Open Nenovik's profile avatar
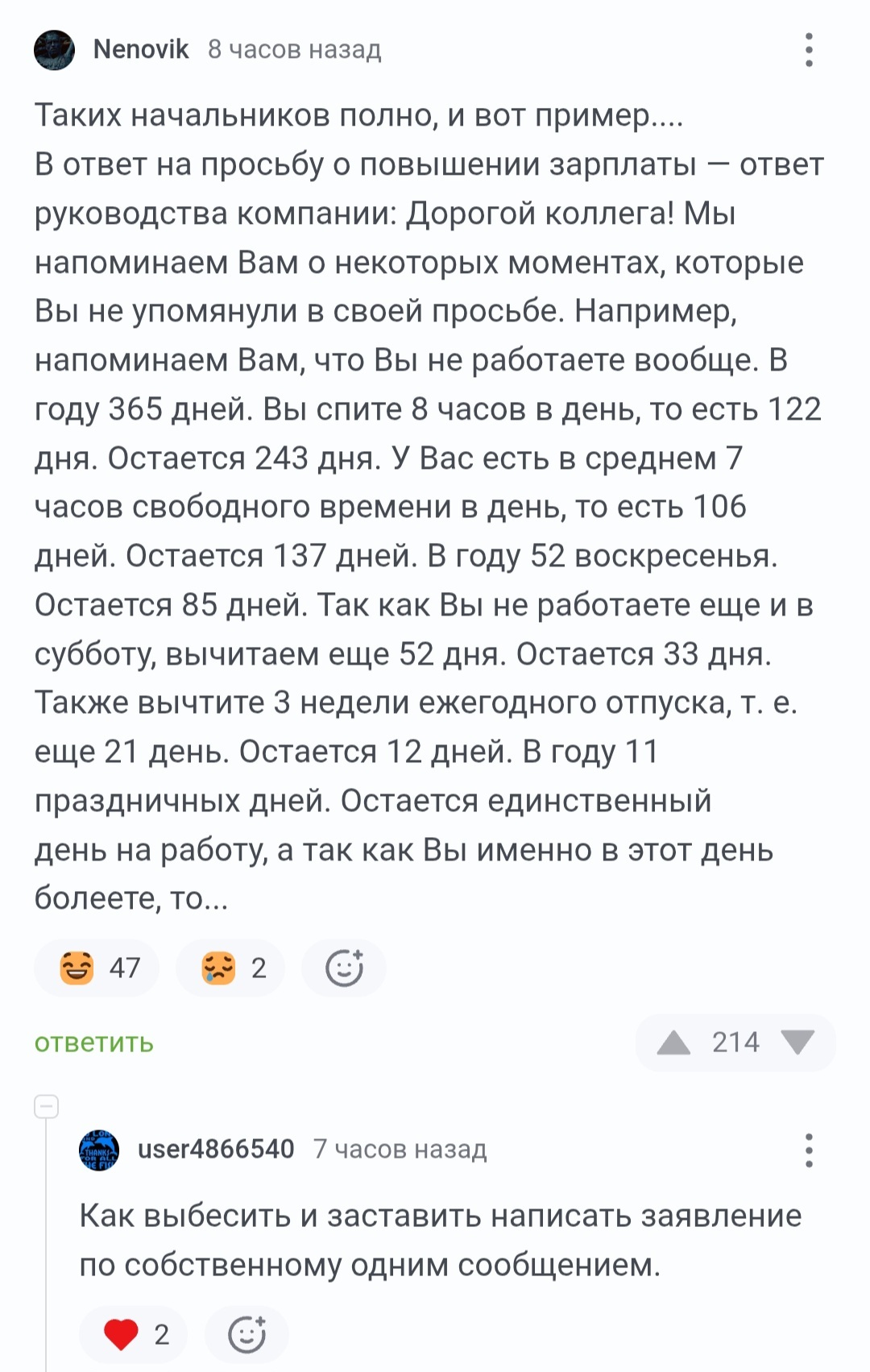 pos(54,50)
